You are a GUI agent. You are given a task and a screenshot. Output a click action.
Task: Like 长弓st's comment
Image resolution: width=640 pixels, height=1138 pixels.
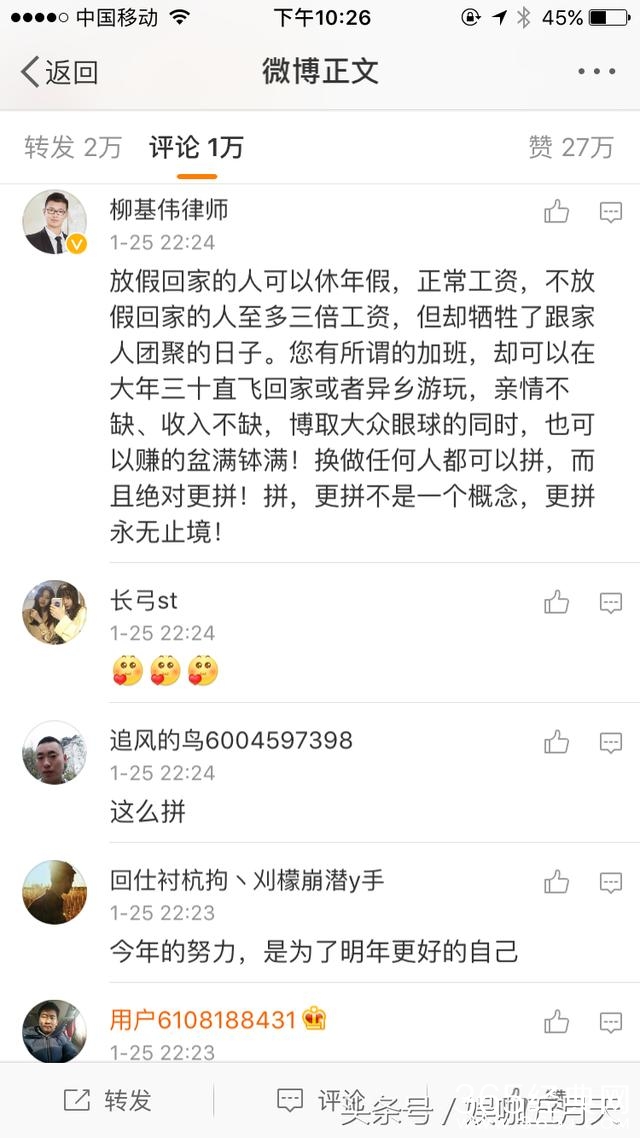coord(557,602)
